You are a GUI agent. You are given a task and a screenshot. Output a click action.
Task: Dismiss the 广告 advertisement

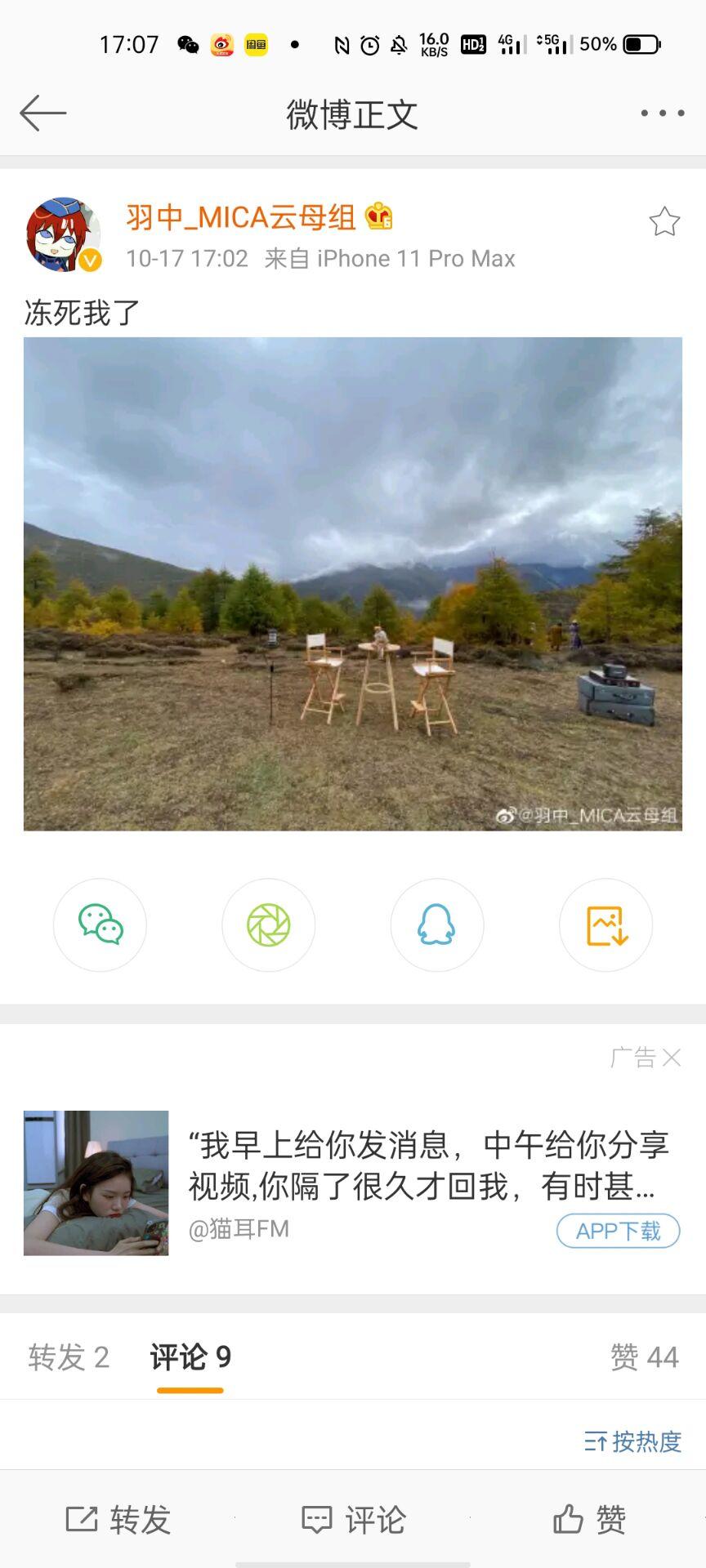coord(671,1058)
